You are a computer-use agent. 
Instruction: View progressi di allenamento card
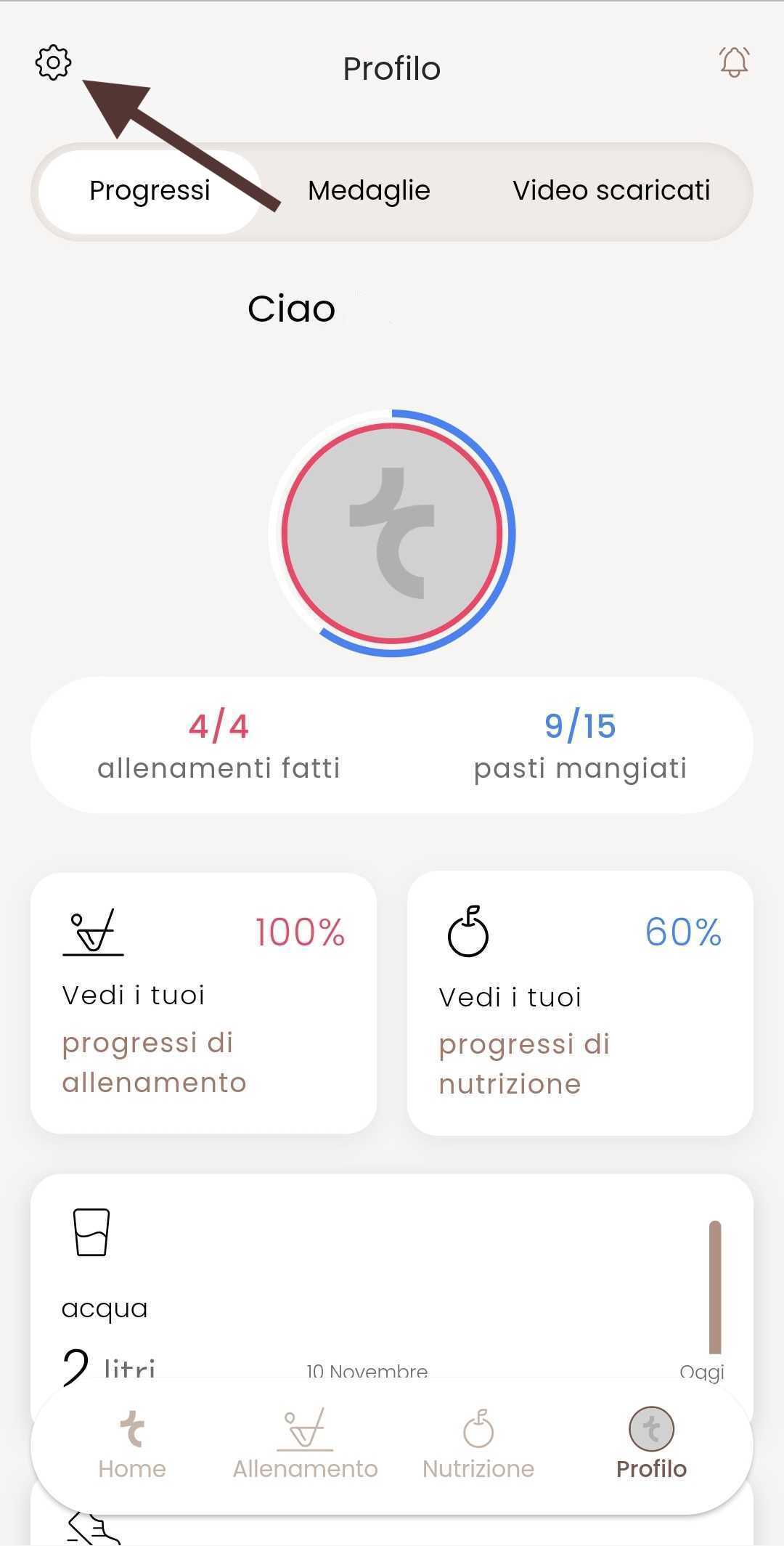point(203,1003)
